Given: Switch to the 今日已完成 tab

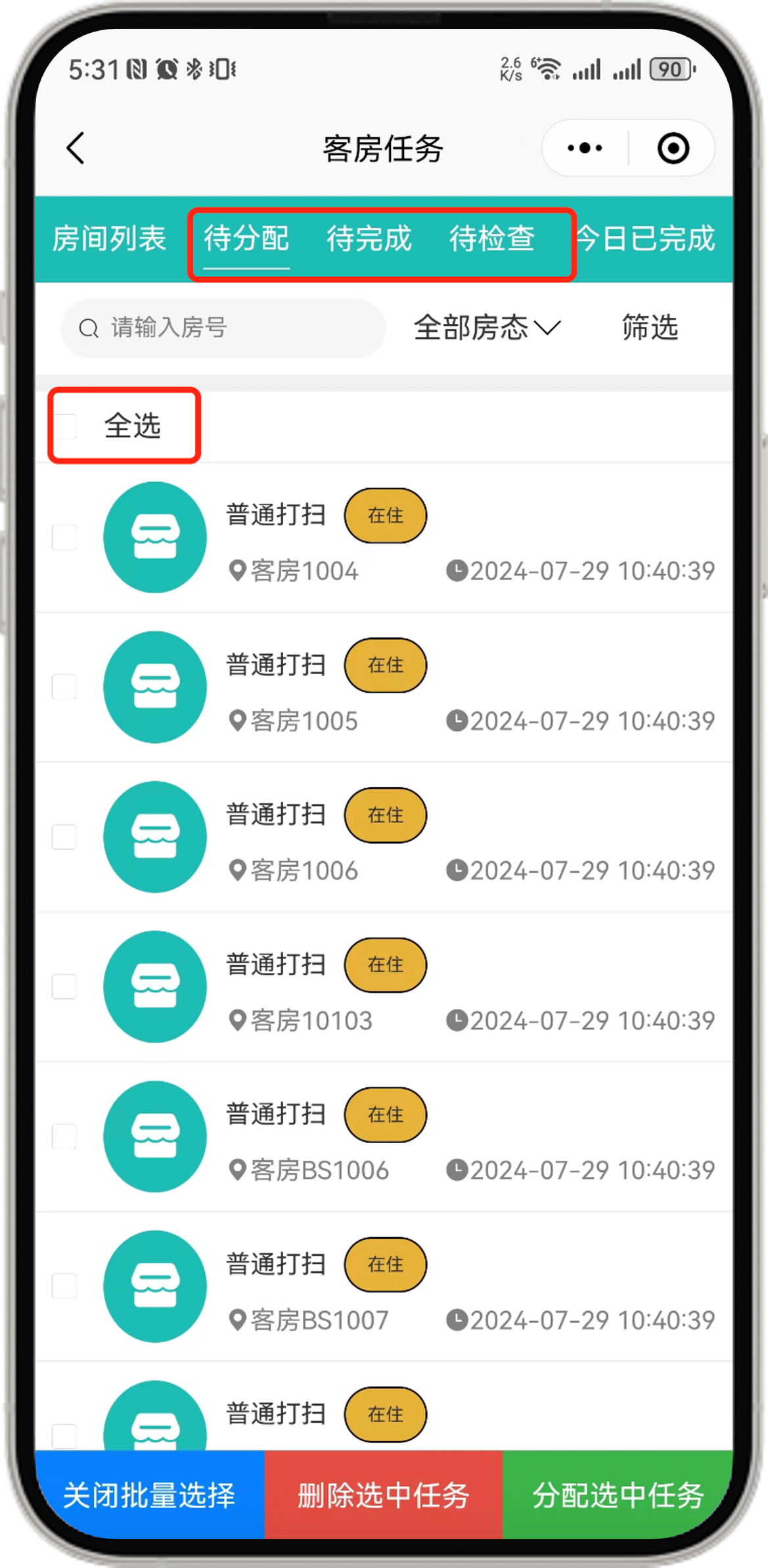Looking at the screenshot, I should tap(647, 238).
